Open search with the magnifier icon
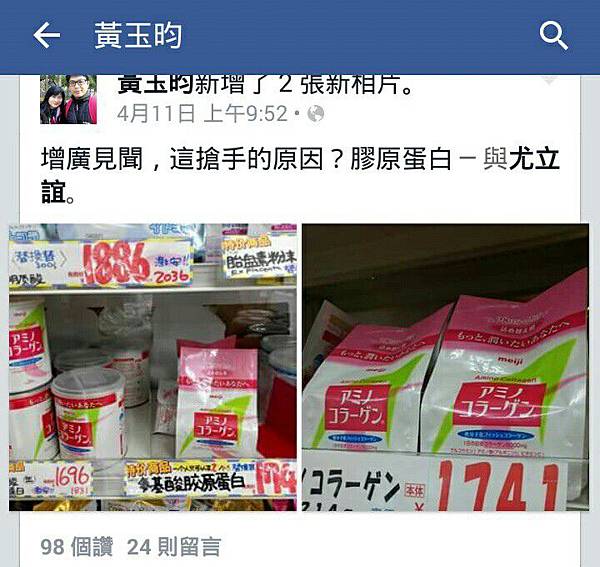Screen dimensions: 600x567 (x=553, y=36)
